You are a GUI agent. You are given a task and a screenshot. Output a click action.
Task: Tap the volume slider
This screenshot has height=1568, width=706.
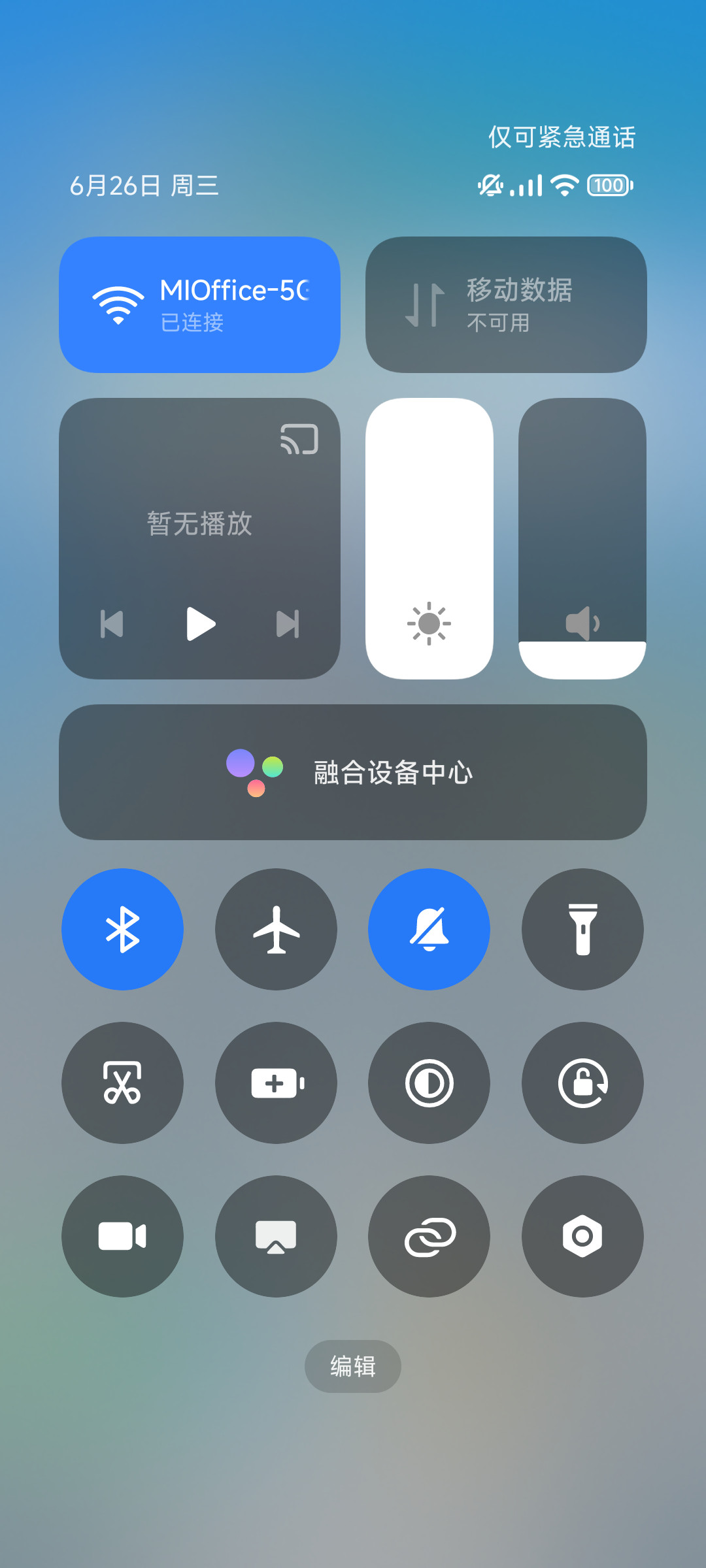coord(582,538)
